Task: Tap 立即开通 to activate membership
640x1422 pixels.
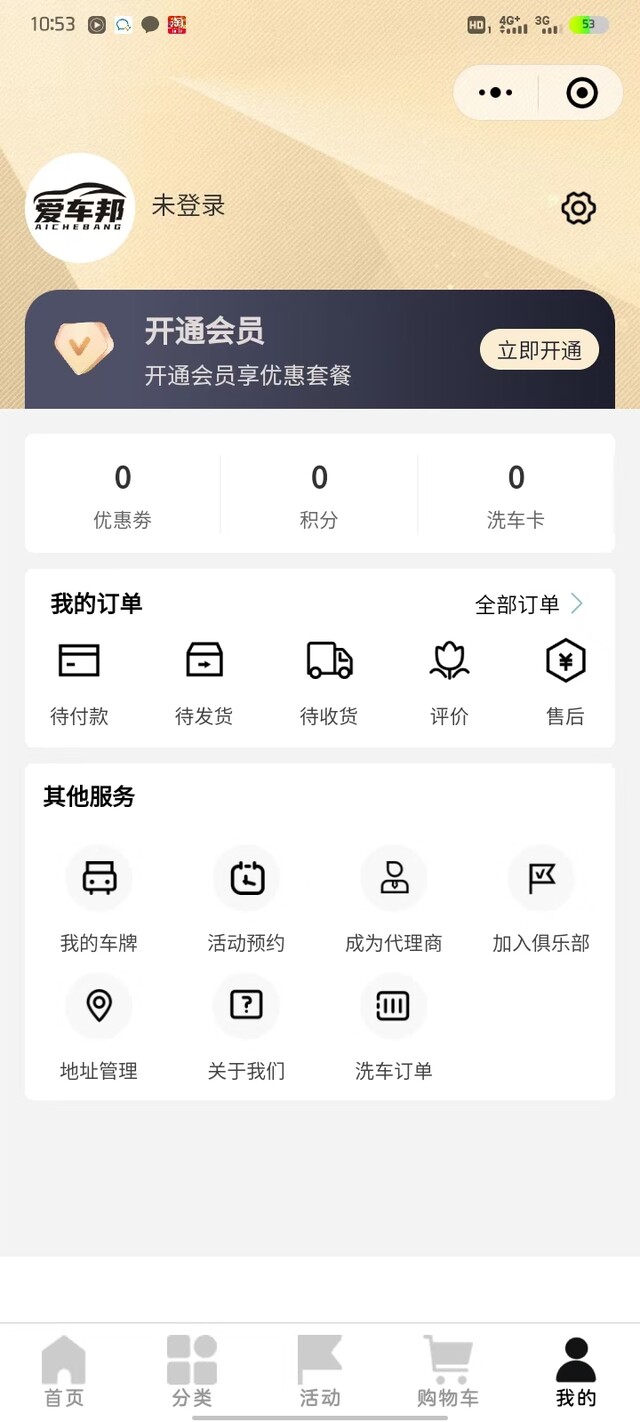Action: 539,350
